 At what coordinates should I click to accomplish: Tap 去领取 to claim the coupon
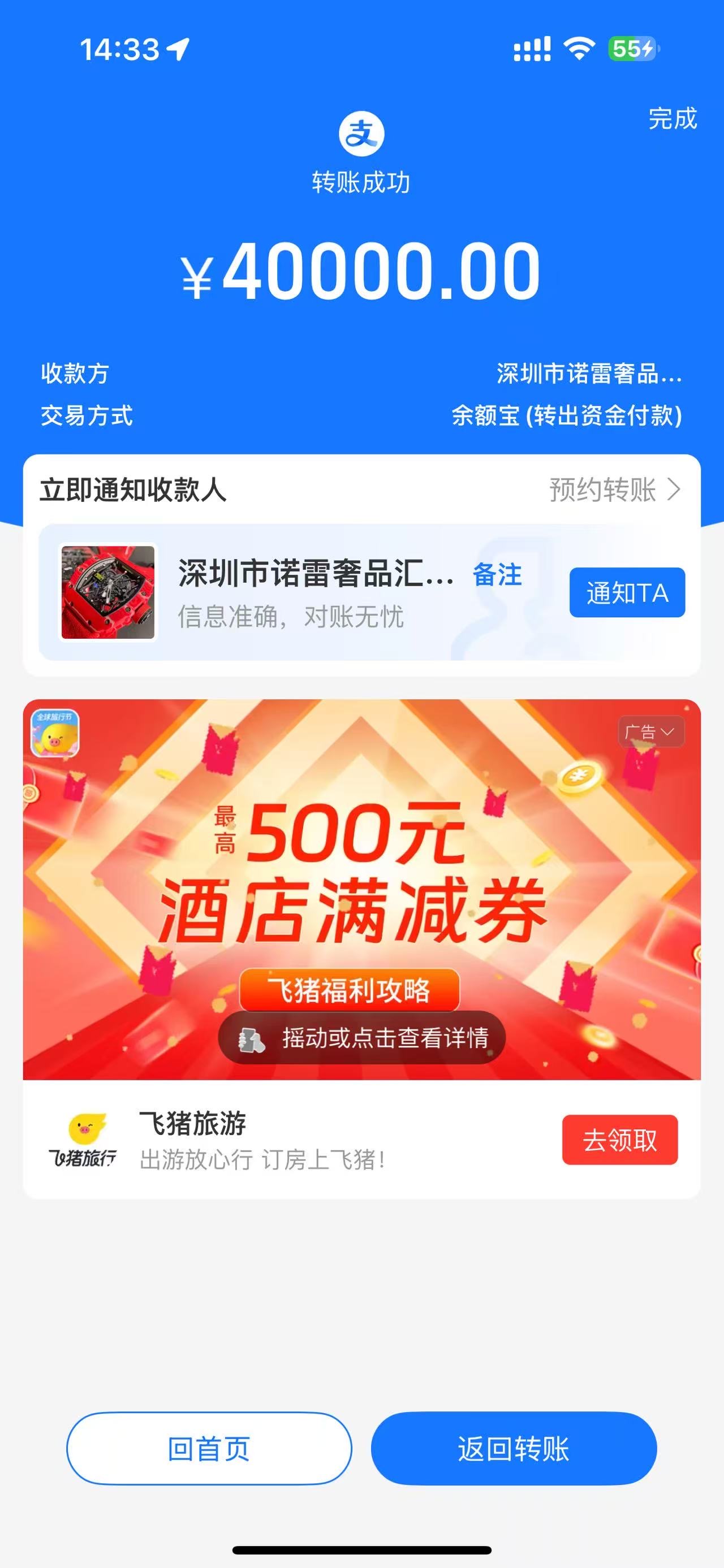[619, 1140]
